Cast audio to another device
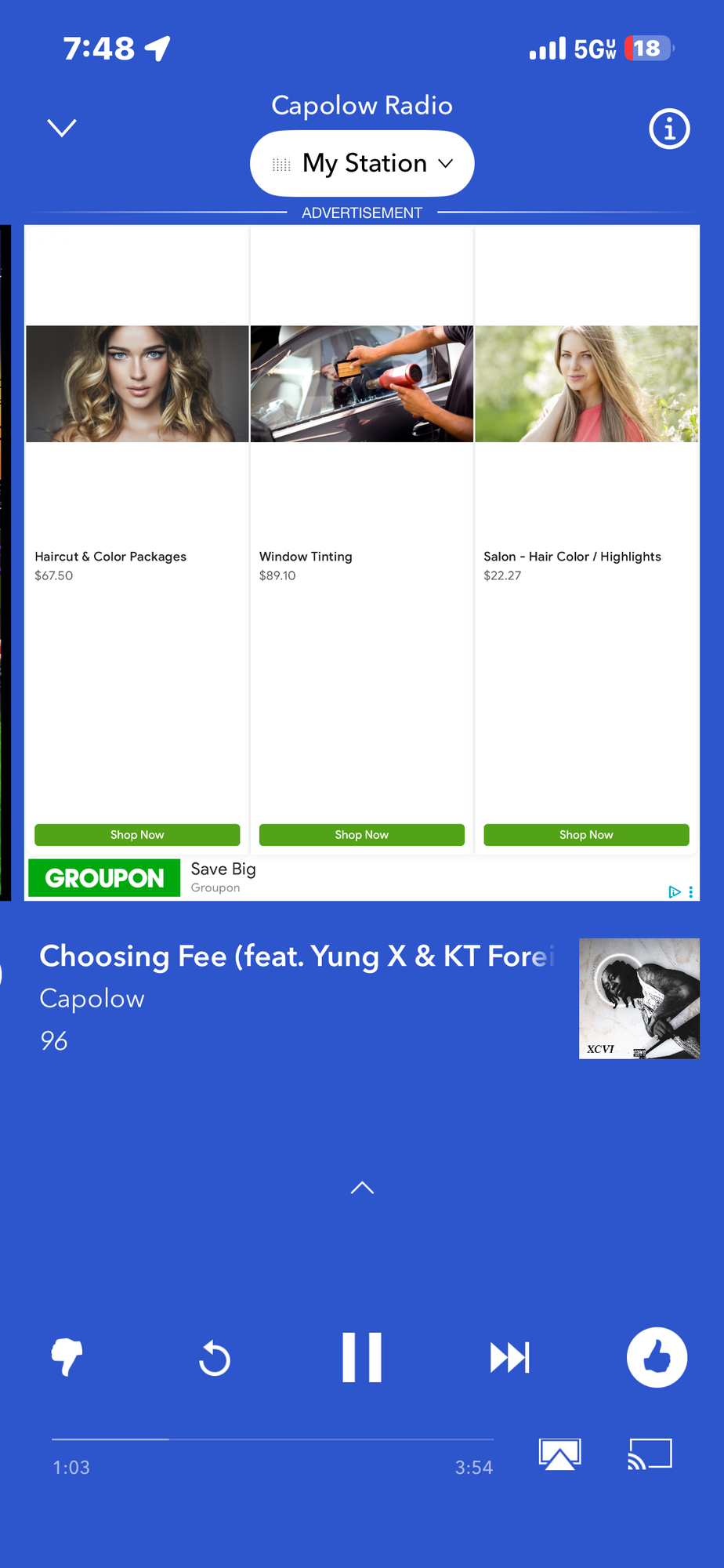 (x=650, y=1454)
